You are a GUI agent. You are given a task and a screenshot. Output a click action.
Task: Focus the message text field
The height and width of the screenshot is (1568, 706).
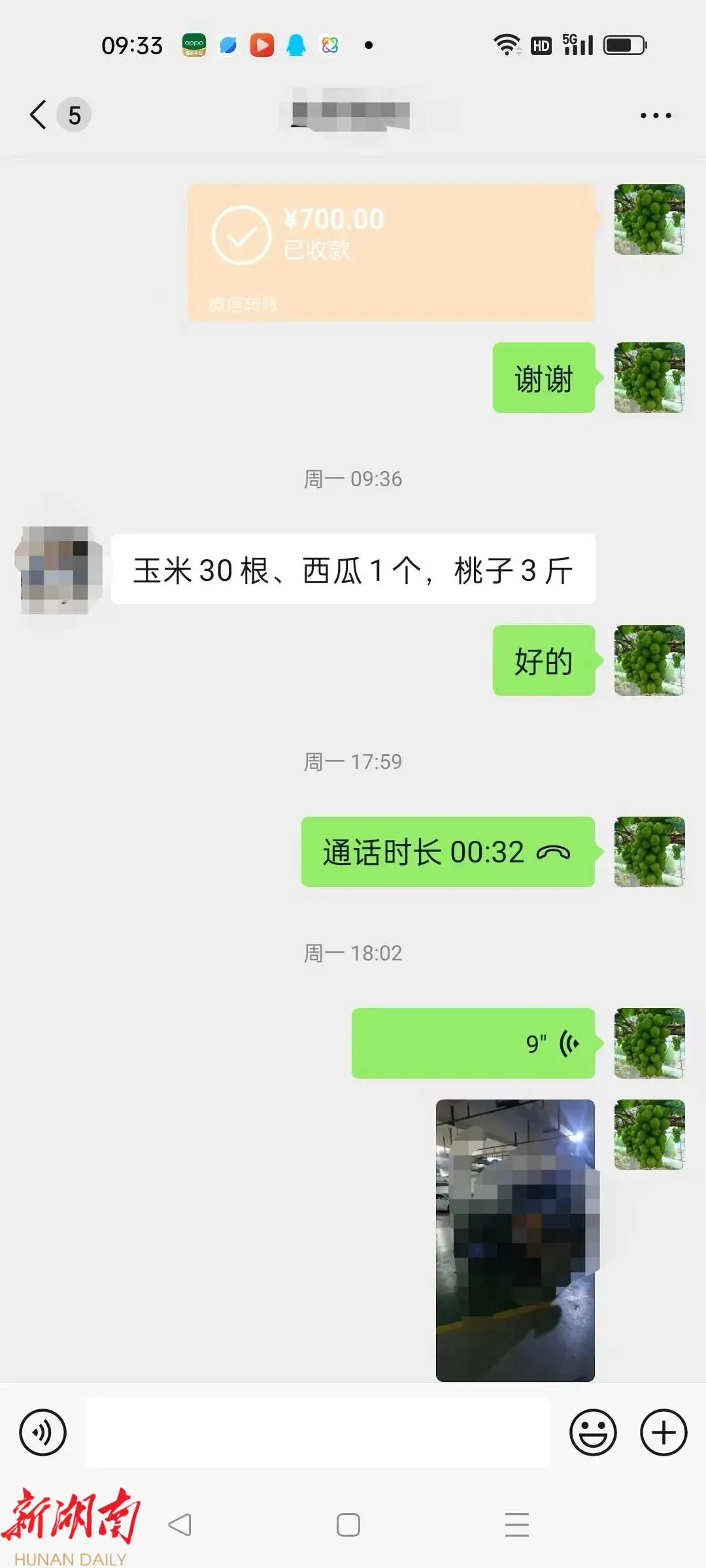click(x=317, y=1432)
